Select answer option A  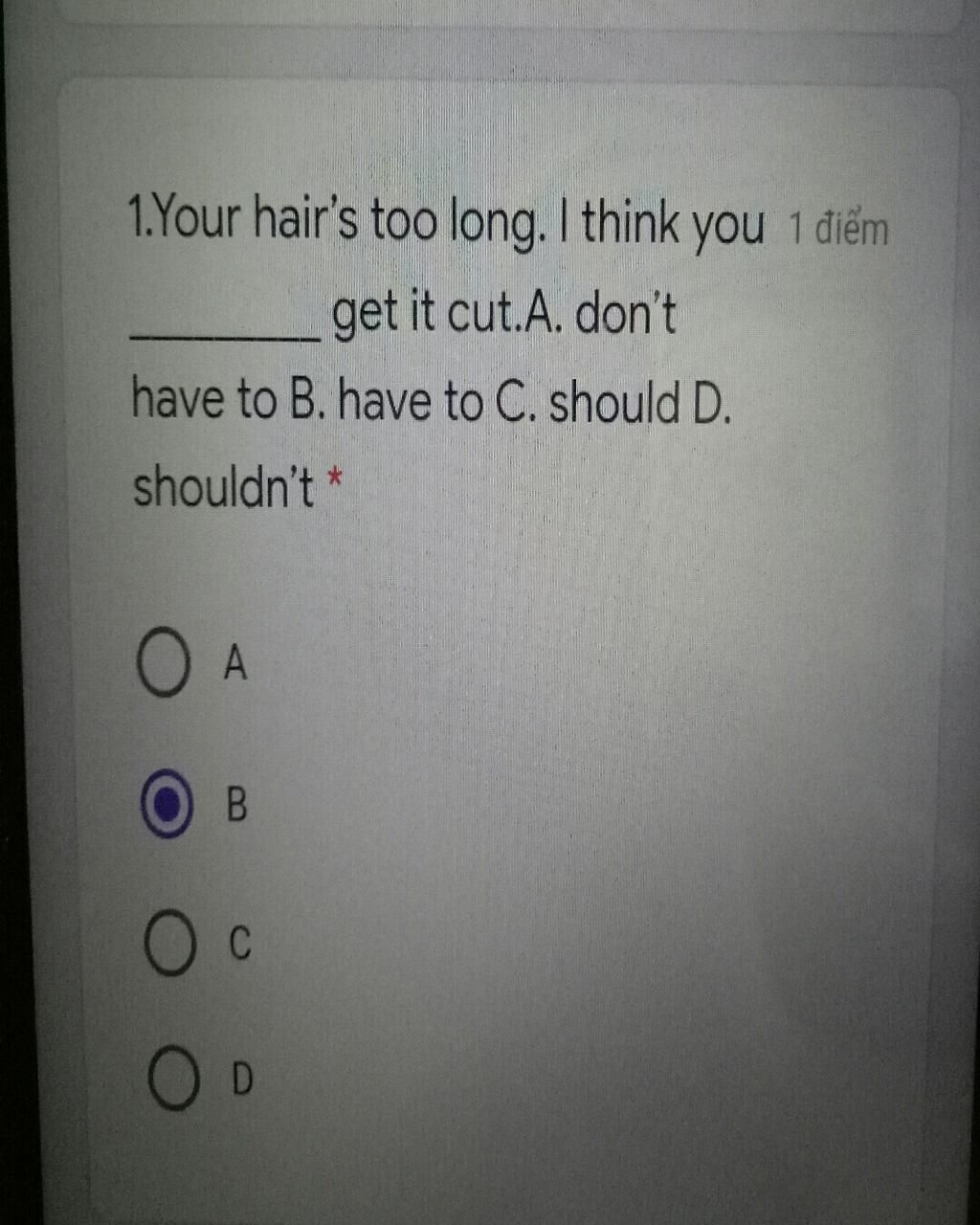(x=163, y=661)
